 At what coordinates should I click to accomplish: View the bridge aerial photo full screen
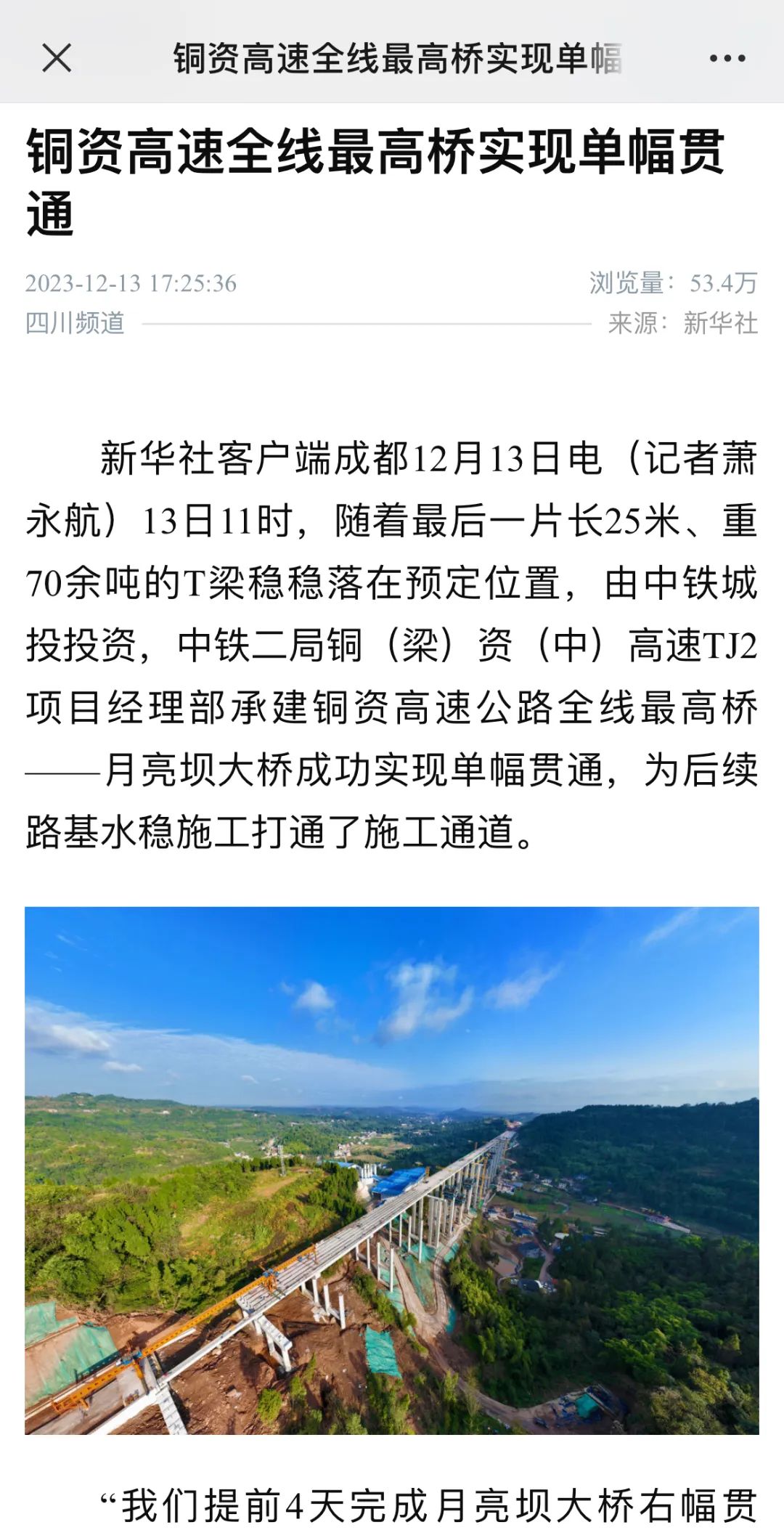392,1170
